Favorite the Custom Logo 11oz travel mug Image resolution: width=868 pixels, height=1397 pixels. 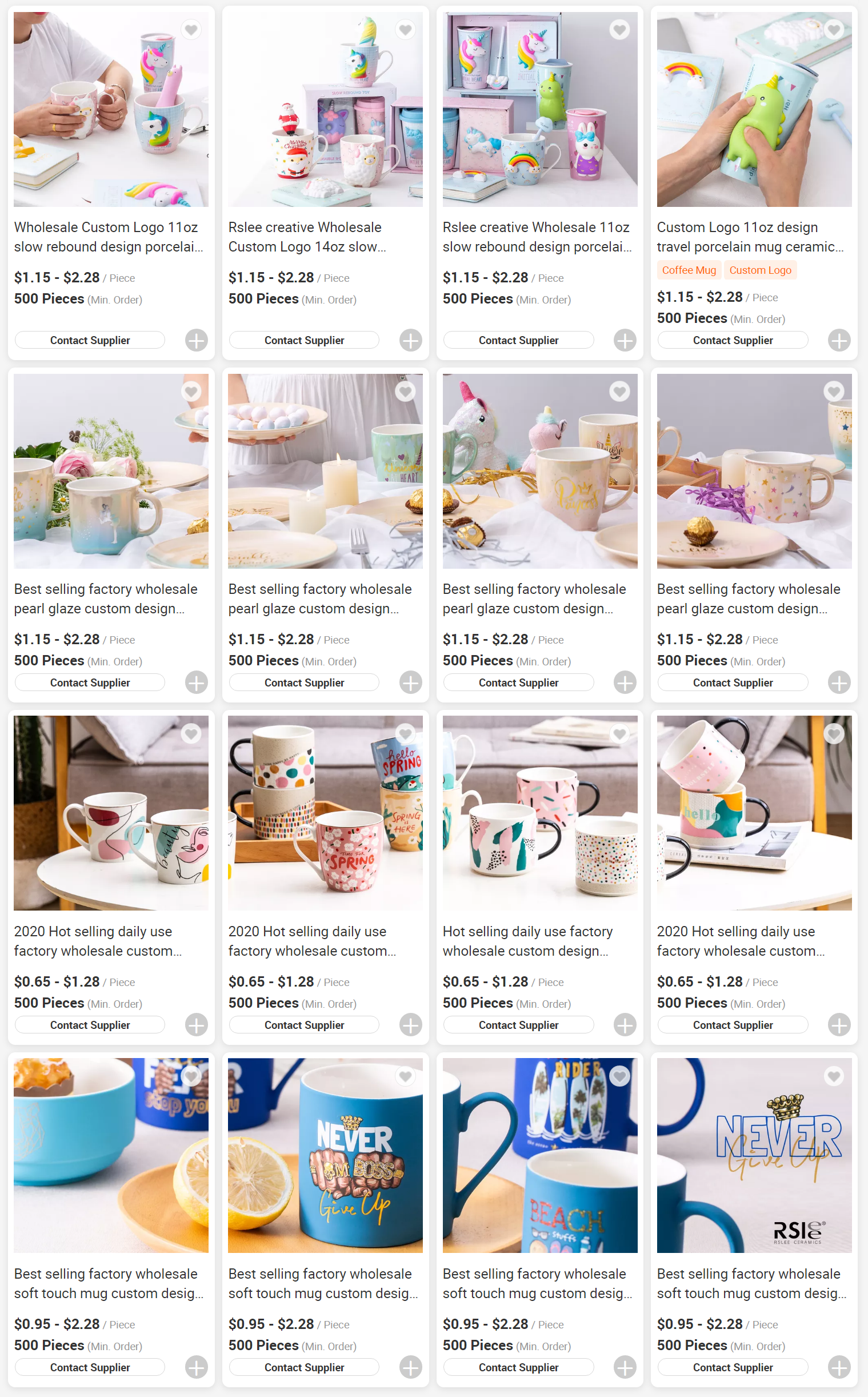click(834, 29)
